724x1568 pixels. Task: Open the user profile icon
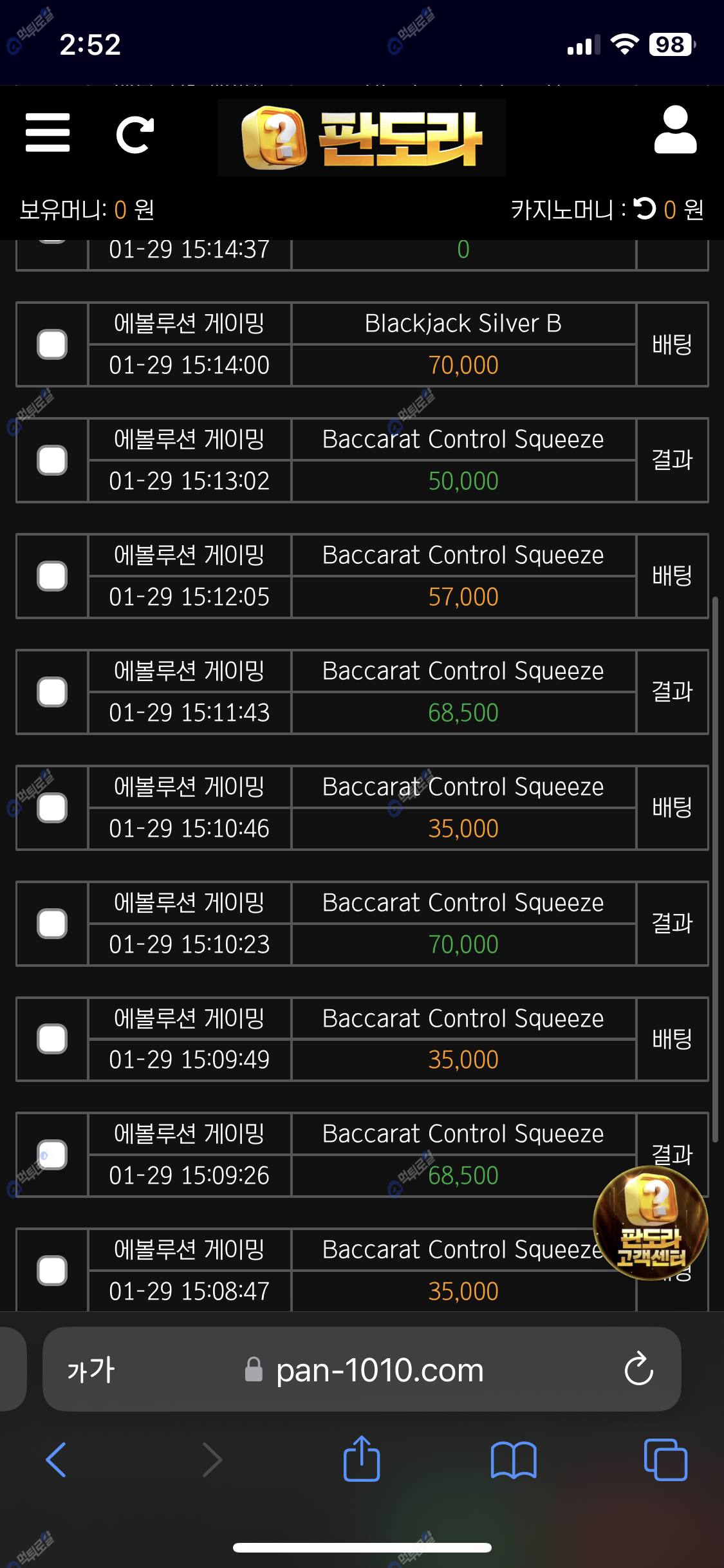tap(675, 131)
